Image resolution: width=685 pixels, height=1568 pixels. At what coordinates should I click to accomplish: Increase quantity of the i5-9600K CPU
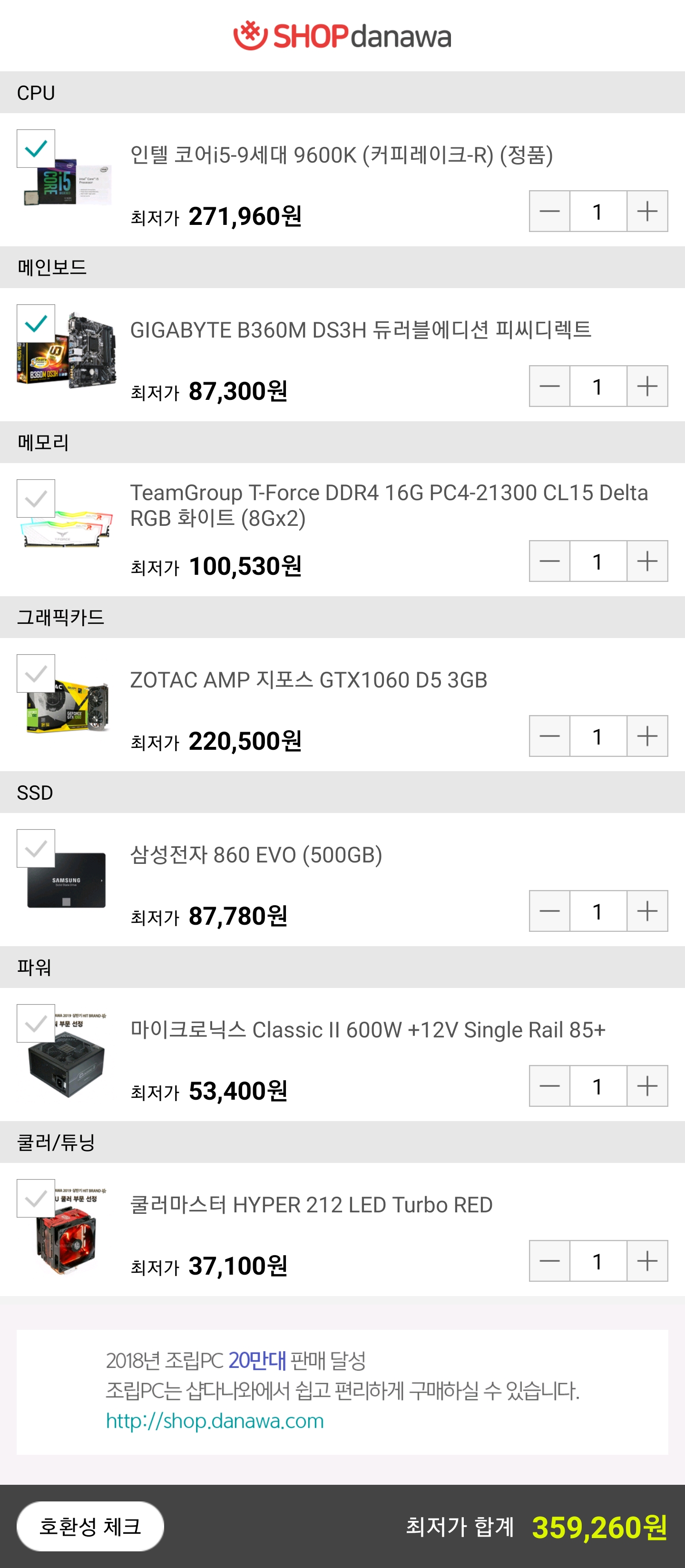pyautogui.click(x=646, y=211)
